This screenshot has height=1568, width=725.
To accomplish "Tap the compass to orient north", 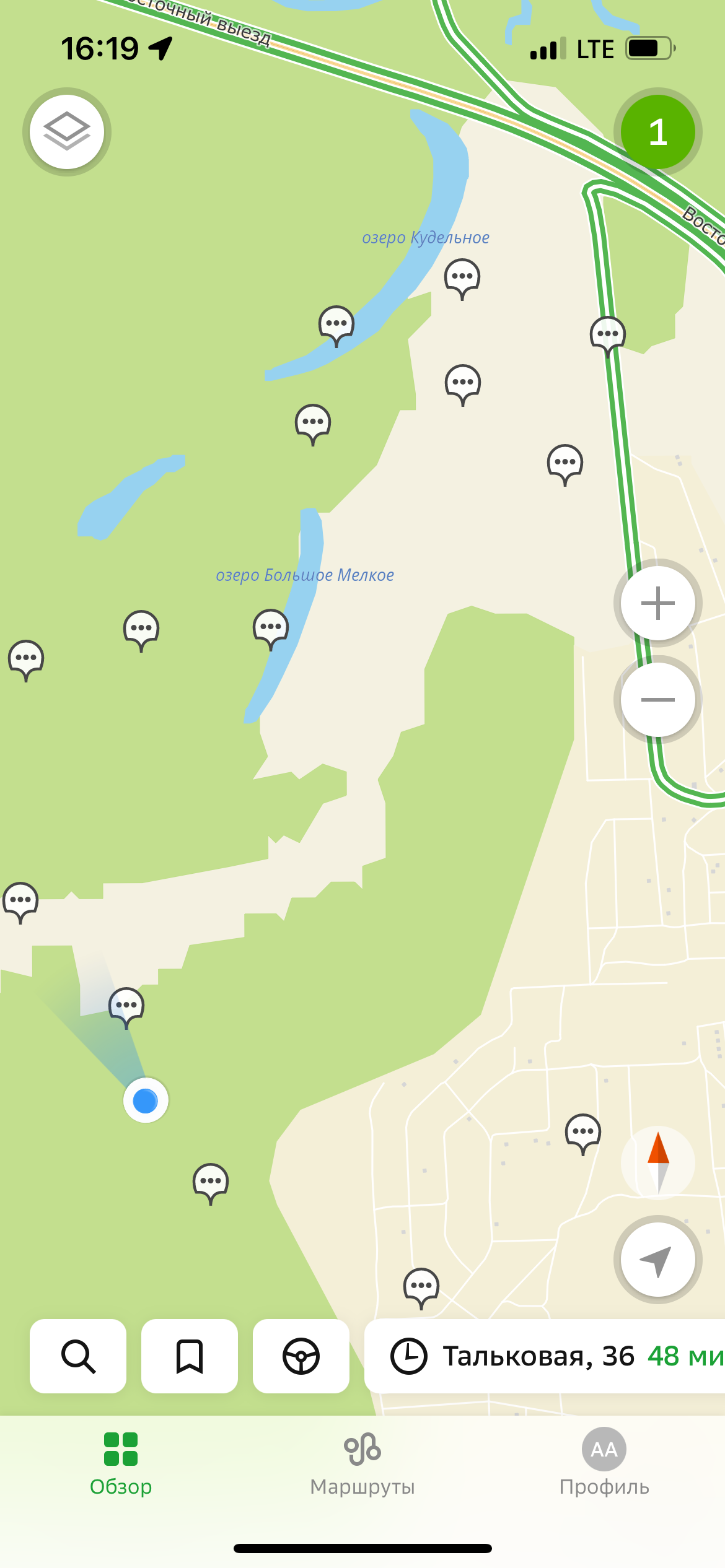I will pos(657,1162).
